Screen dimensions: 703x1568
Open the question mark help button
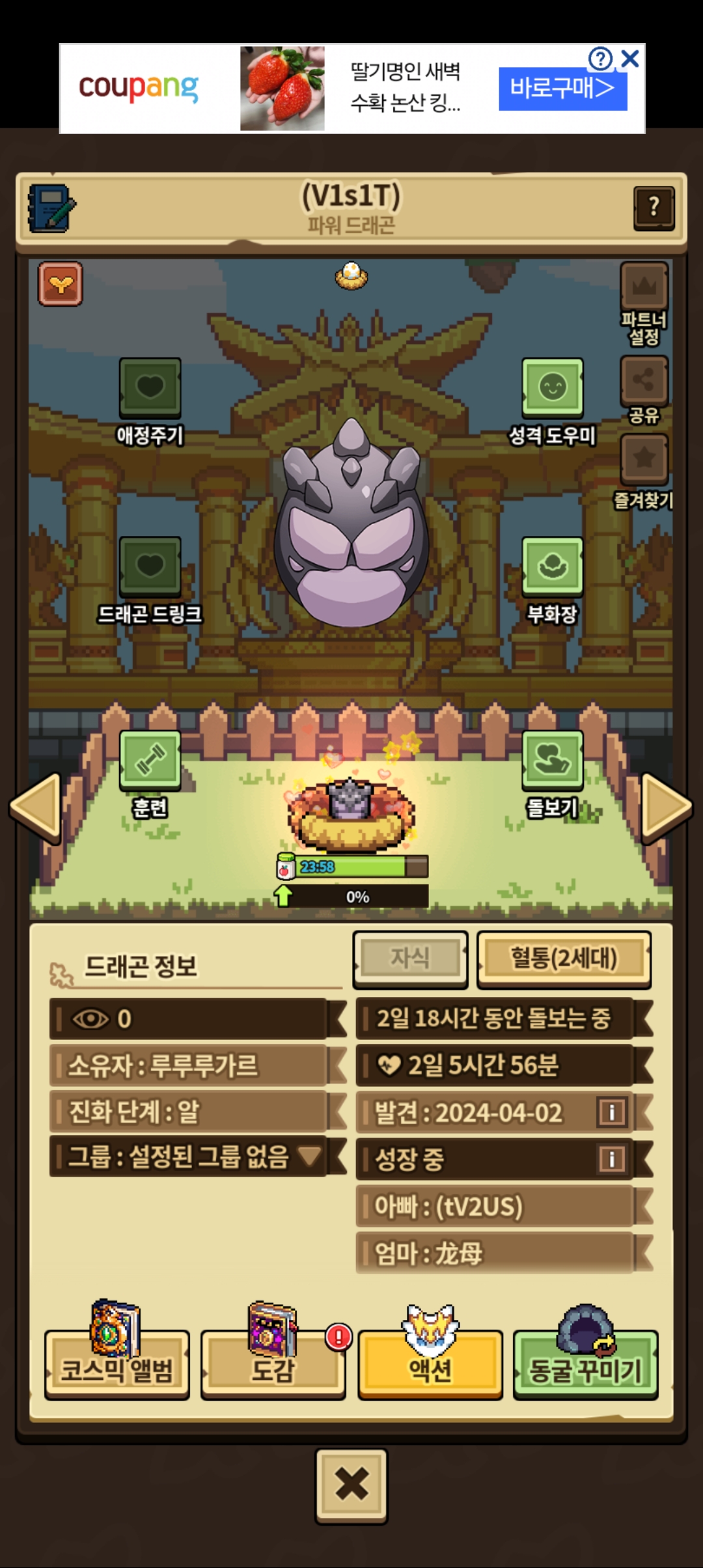[654, 208]
